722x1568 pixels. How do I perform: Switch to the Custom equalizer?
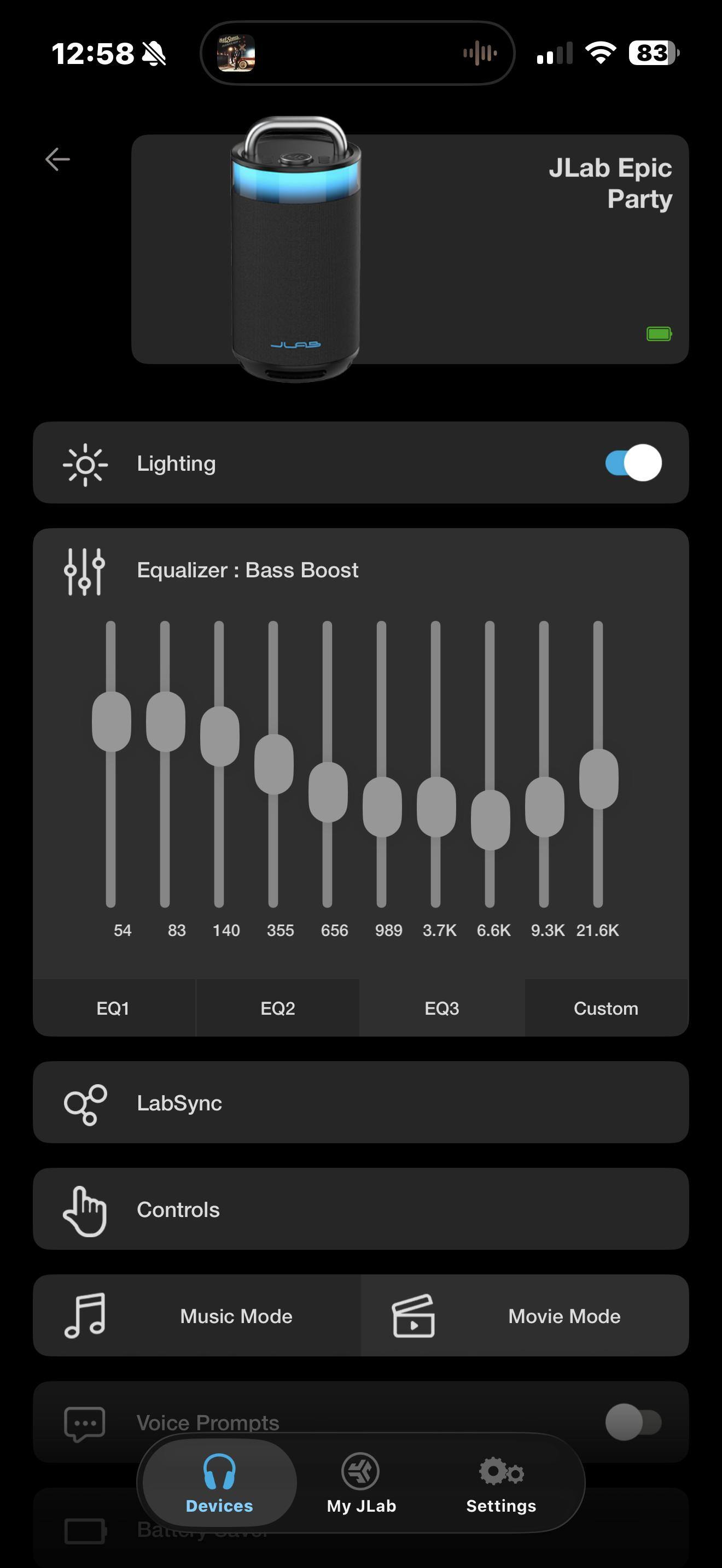(x=605, y=1009)
